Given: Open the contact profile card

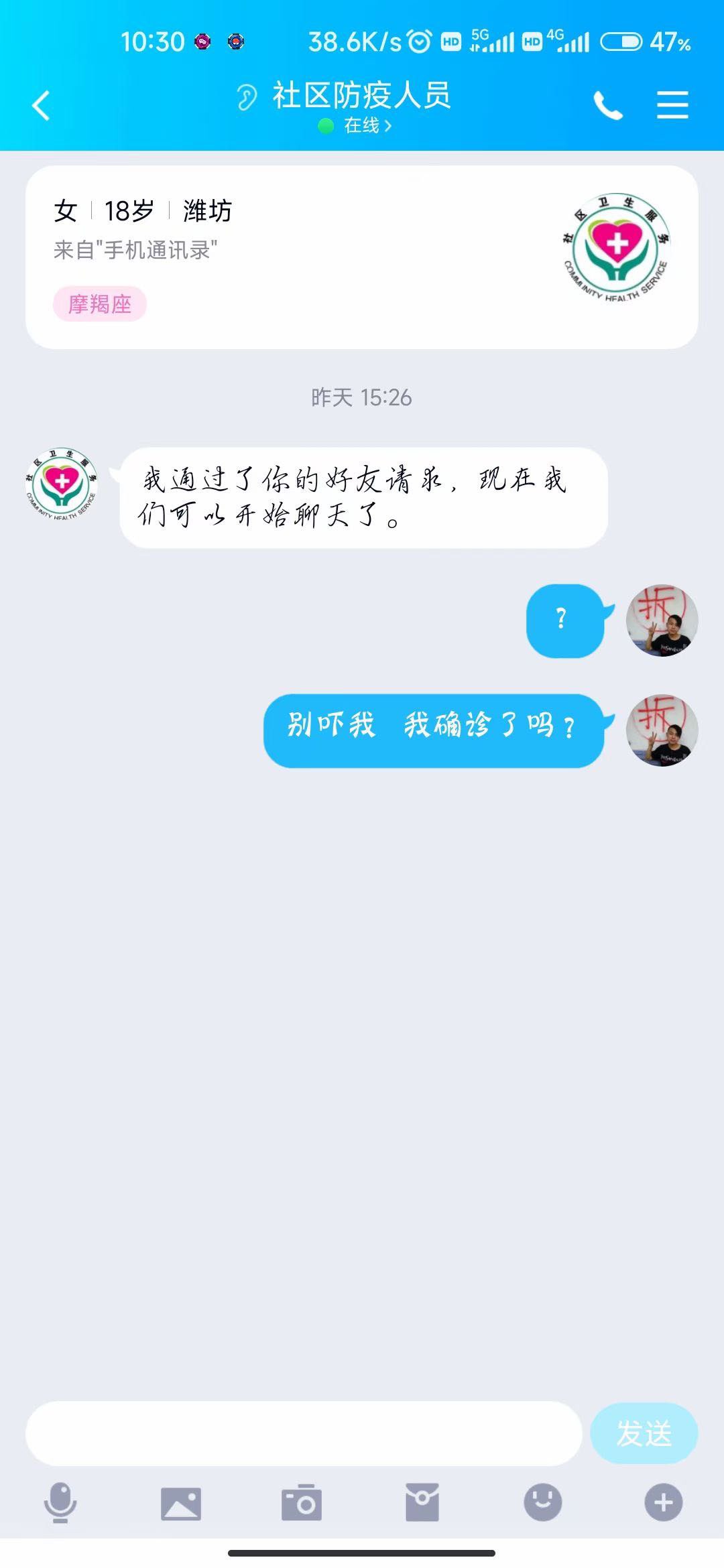Looking at the screenshot, I should click(x=362, y=257).
